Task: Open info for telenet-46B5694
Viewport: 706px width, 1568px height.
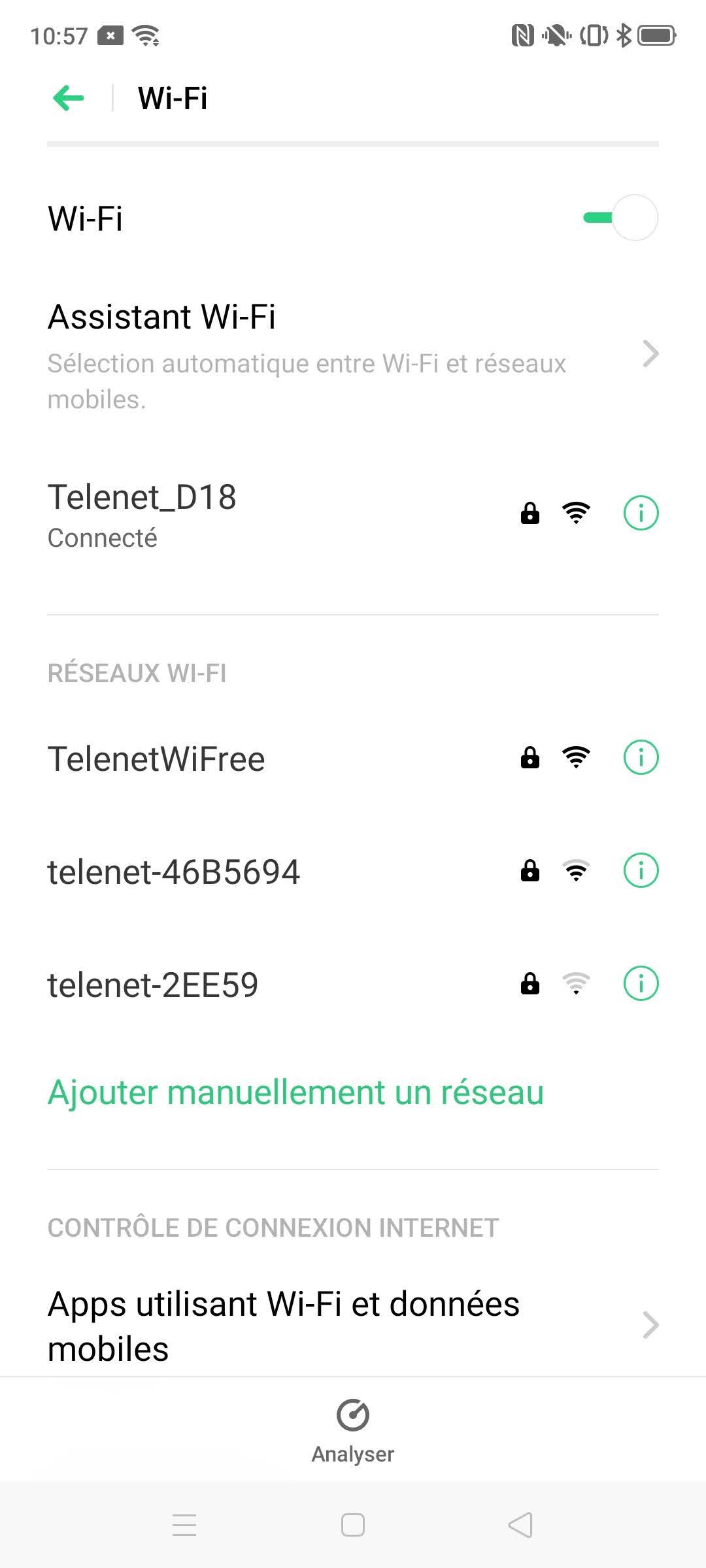Action: point(641,871)
